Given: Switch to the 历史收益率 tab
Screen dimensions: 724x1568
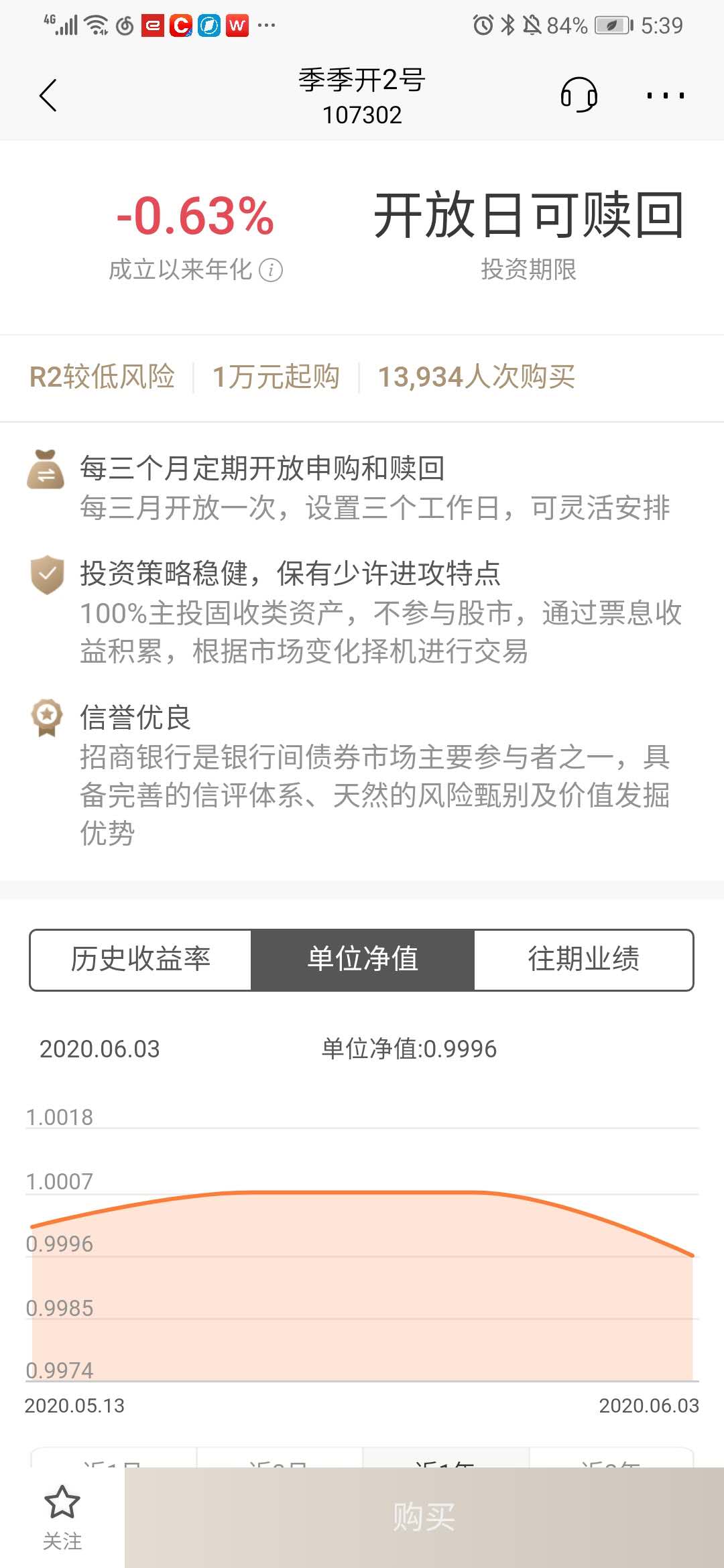Looking at the screenshot, I should (141, 960).
